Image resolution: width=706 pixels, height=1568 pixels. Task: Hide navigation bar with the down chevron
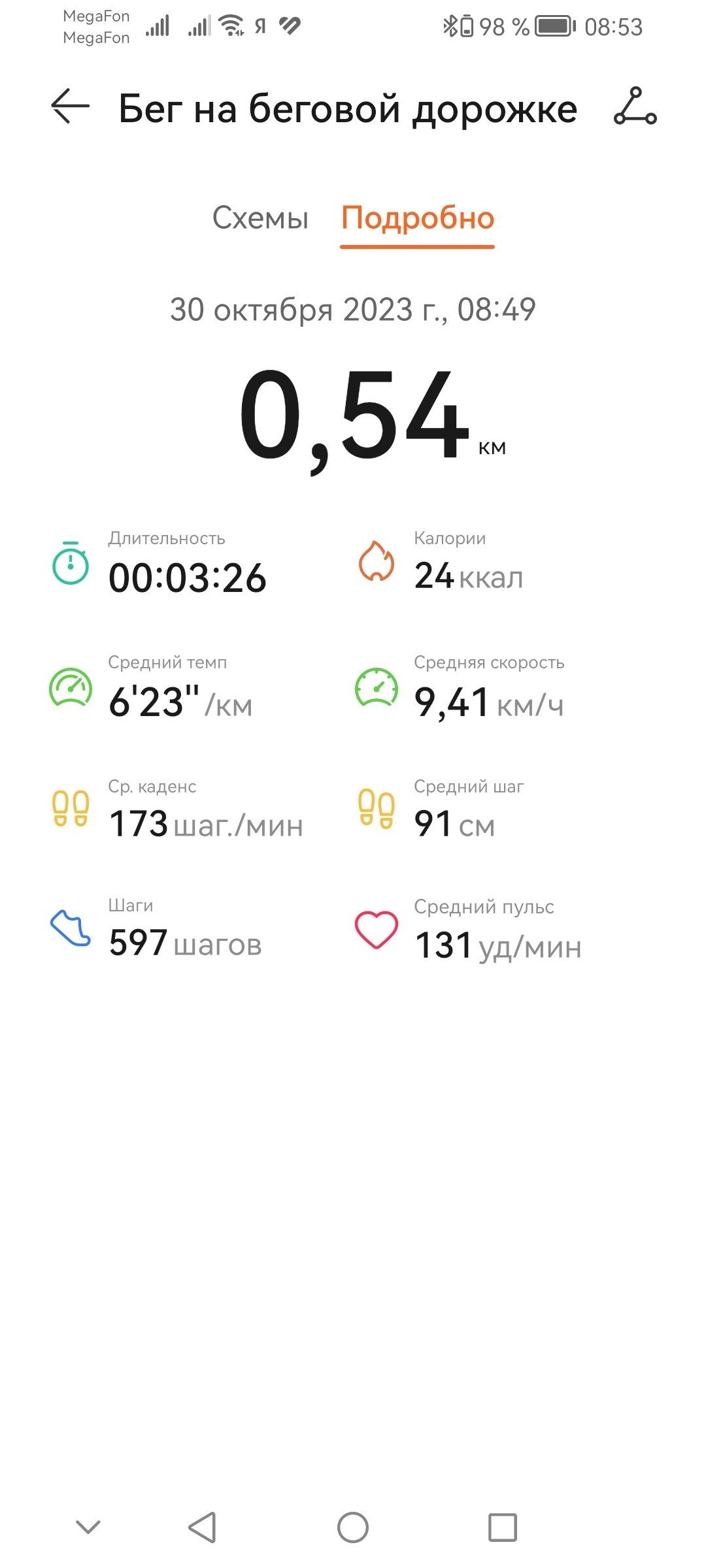[x=88, y=1527]
